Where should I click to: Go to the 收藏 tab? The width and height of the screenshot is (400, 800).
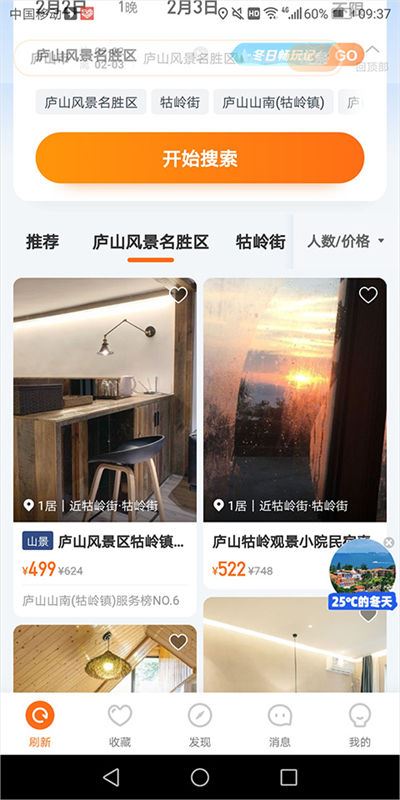(120, 724)
